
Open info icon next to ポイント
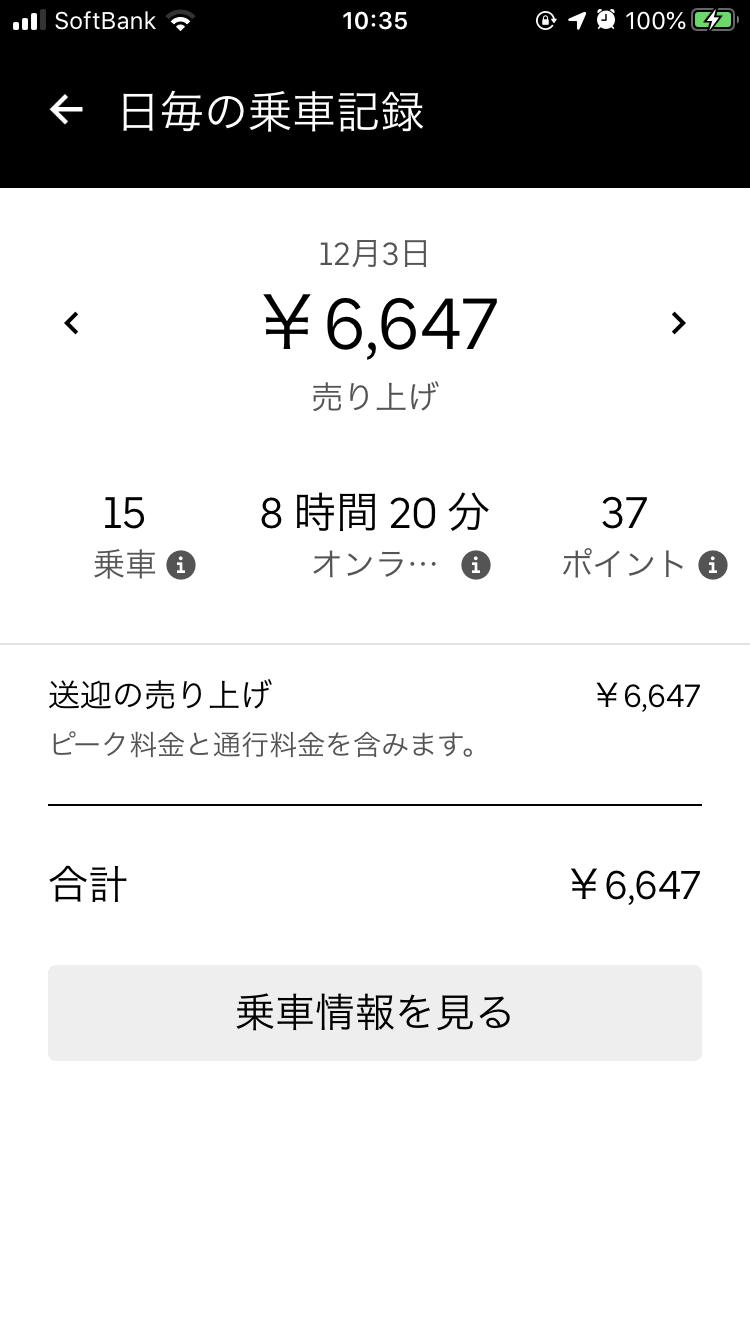click(713, 565)
